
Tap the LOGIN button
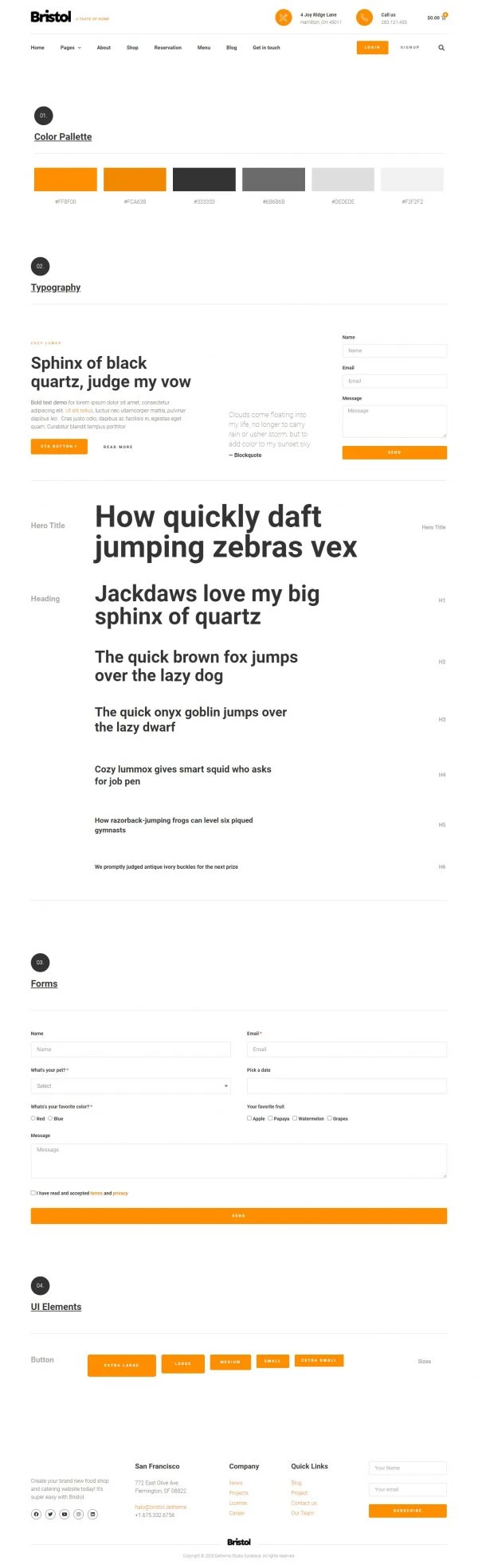click(372, 48)
